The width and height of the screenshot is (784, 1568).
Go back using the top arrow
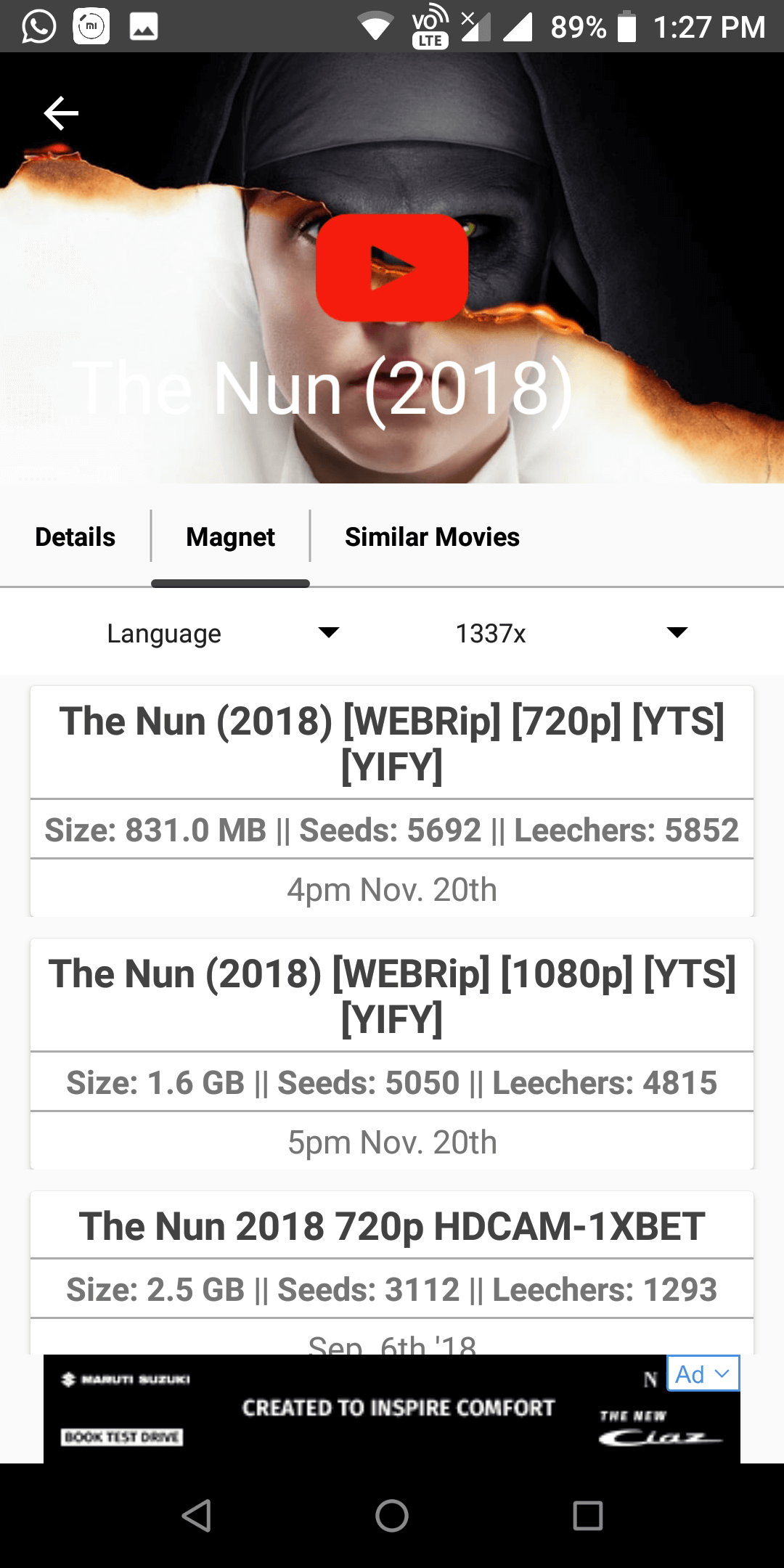click(61, 113)
